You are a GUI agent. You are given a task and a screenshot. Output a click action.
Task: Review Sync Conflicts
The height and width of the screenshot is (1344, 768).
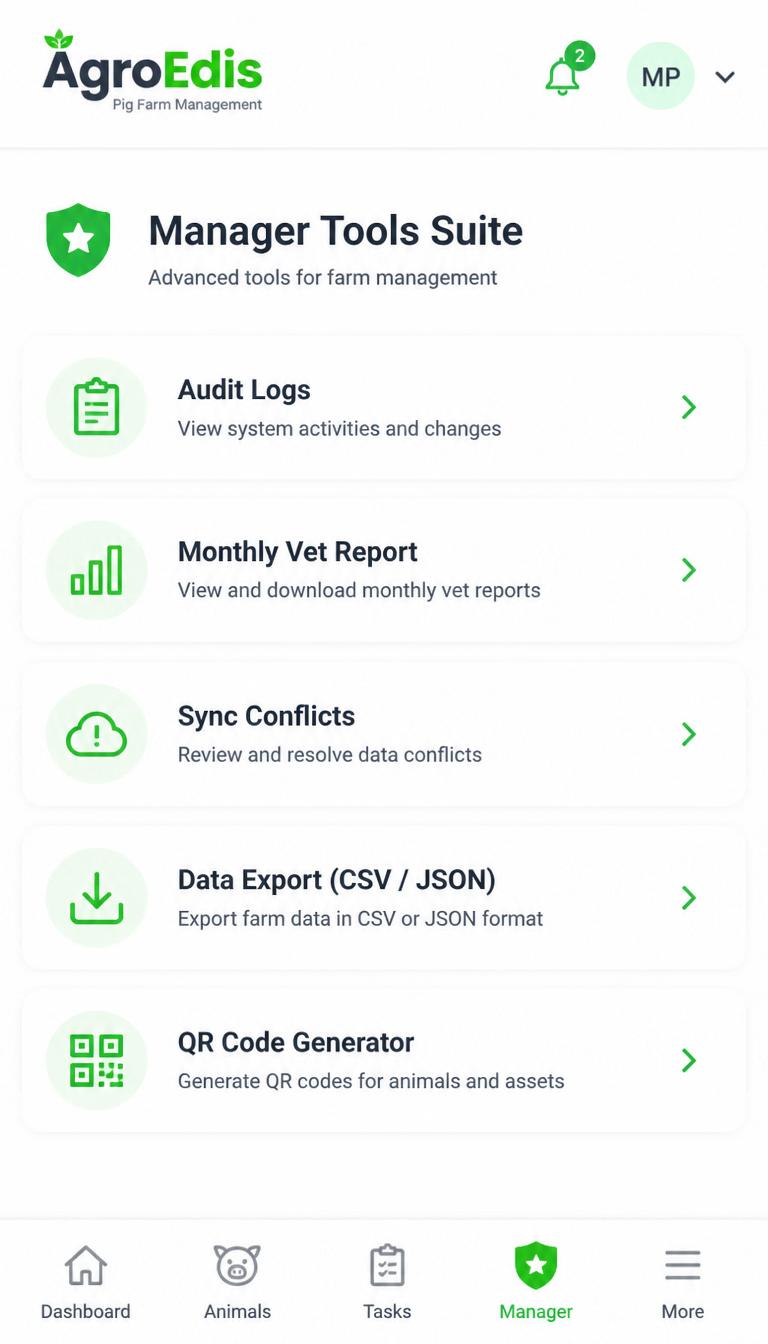[x=384, y=734]
